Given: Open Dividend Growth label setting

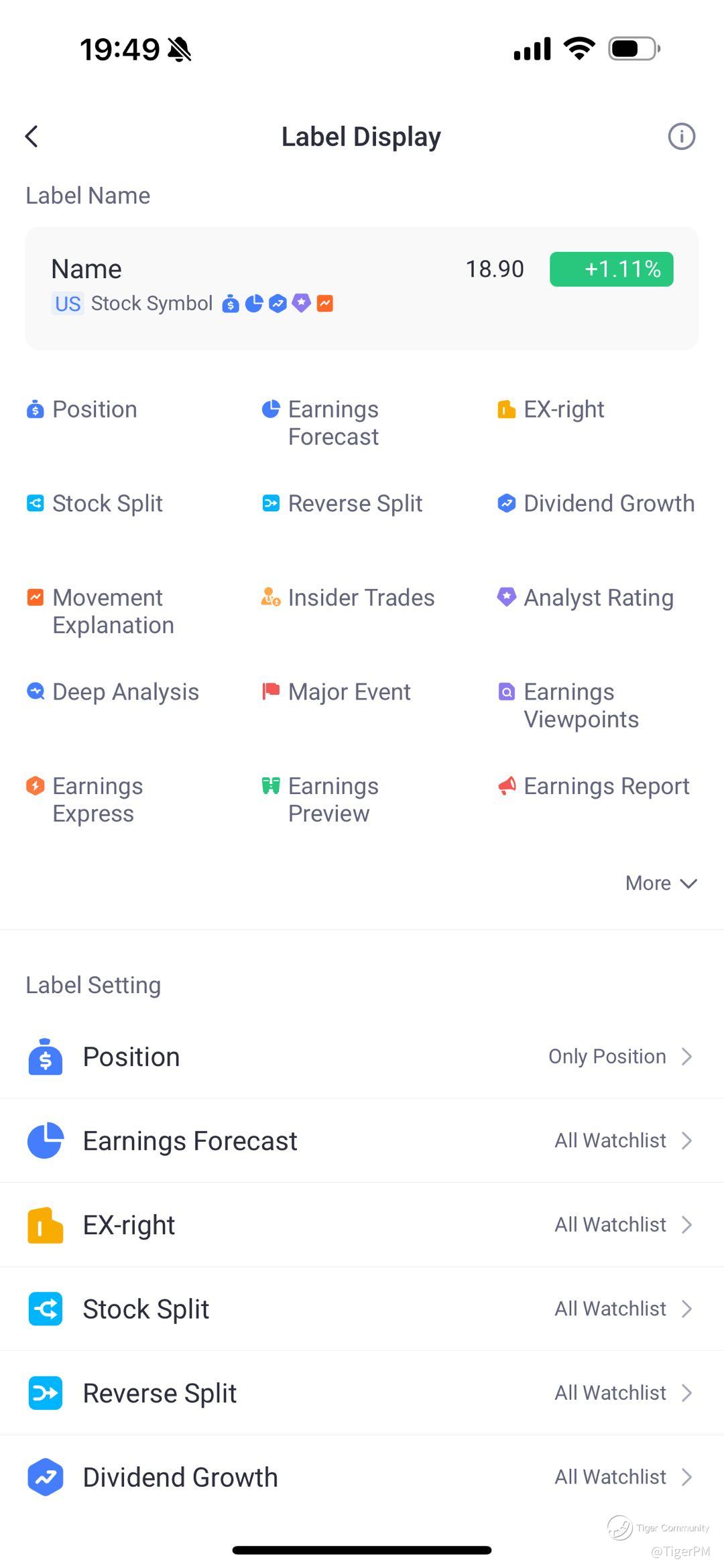Looking at the screenshot, I should click(x=362, y=1477).
